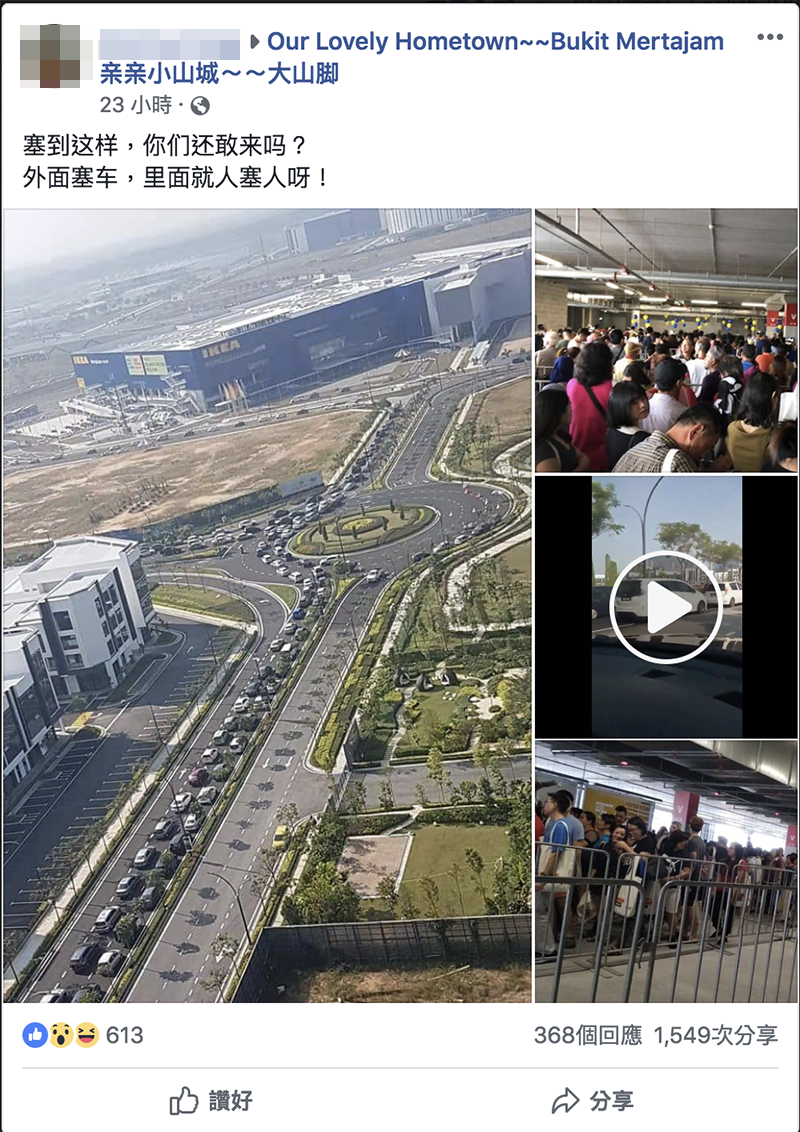Viewport: 800px width, 1132px height.
Task: Open the aerial IKEA traffic photo
Action: coord(267,605)
